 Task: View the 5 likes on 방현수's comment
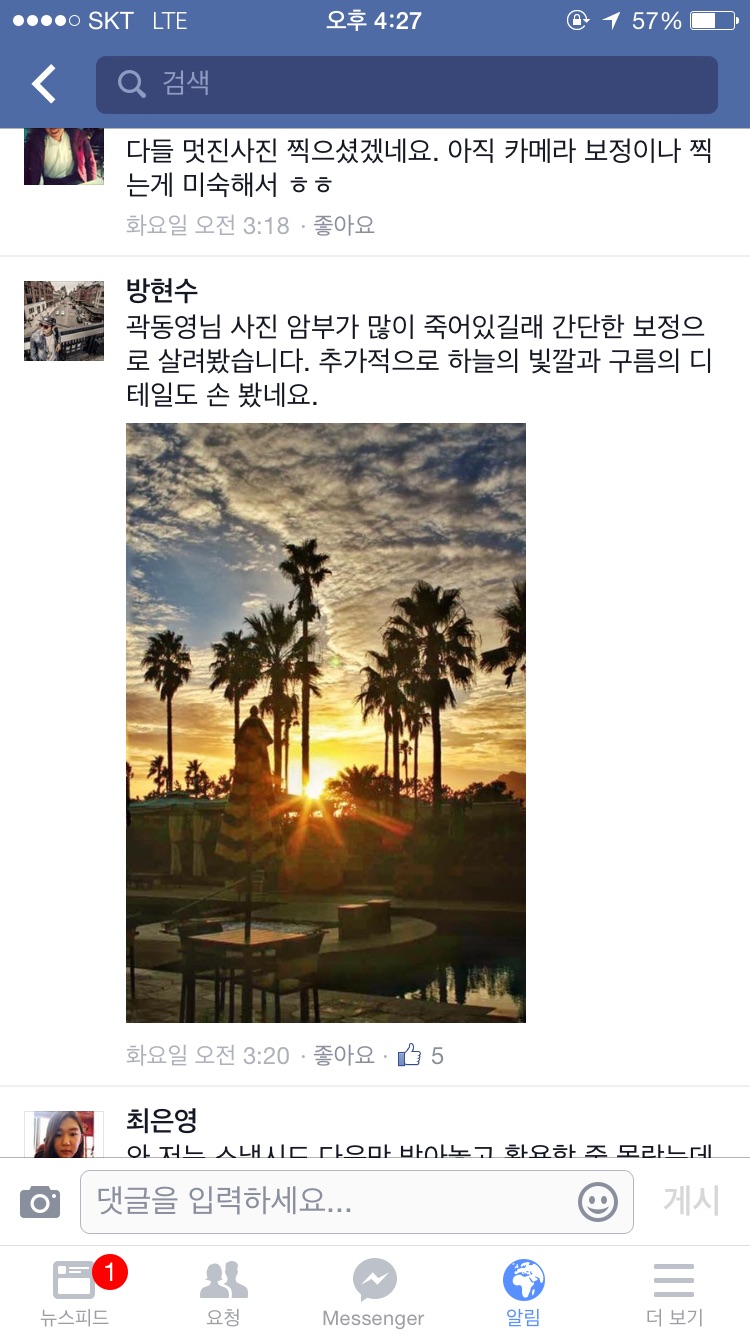(x=422, y=1055)
